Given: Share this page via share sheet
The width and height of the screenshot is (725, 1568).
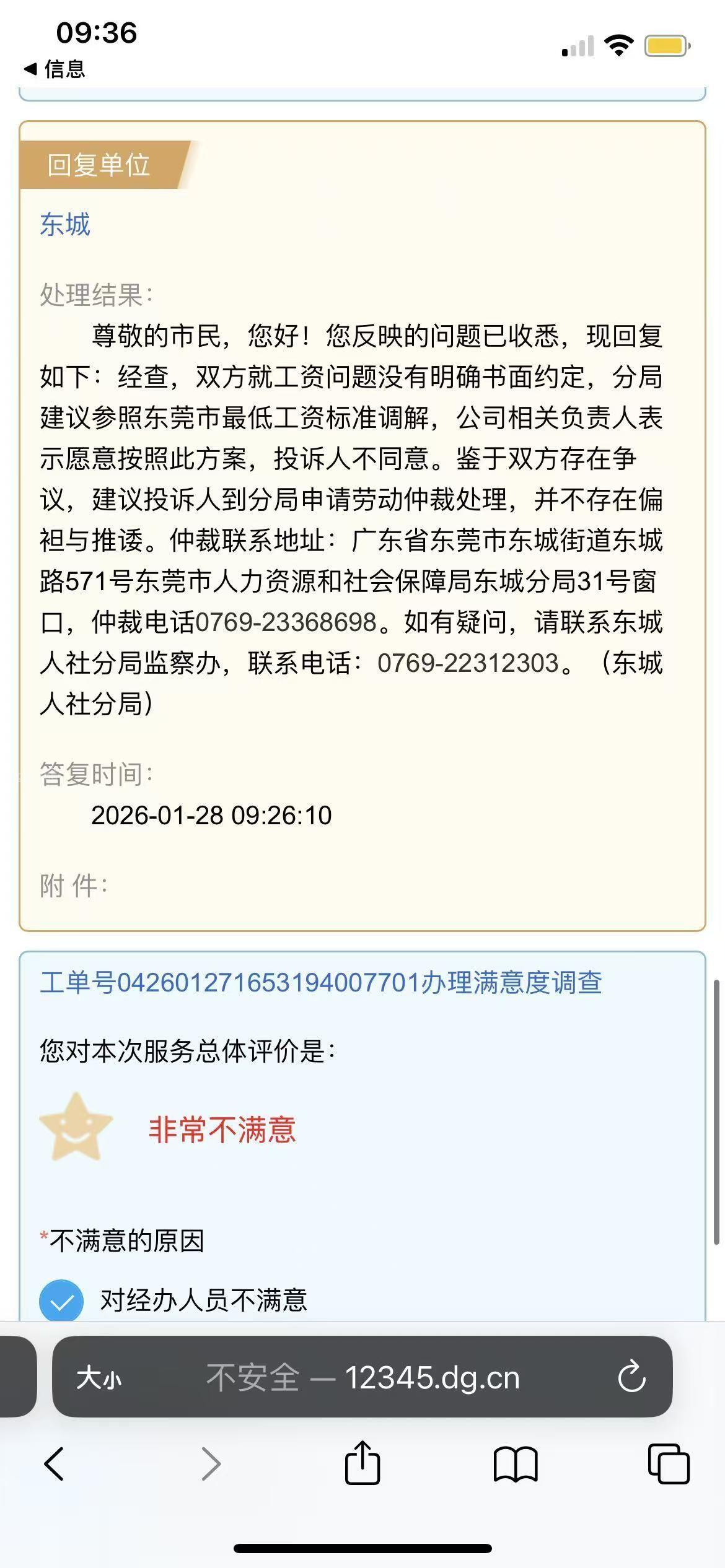Looking at the screenshot, I should click(362, 1463).
